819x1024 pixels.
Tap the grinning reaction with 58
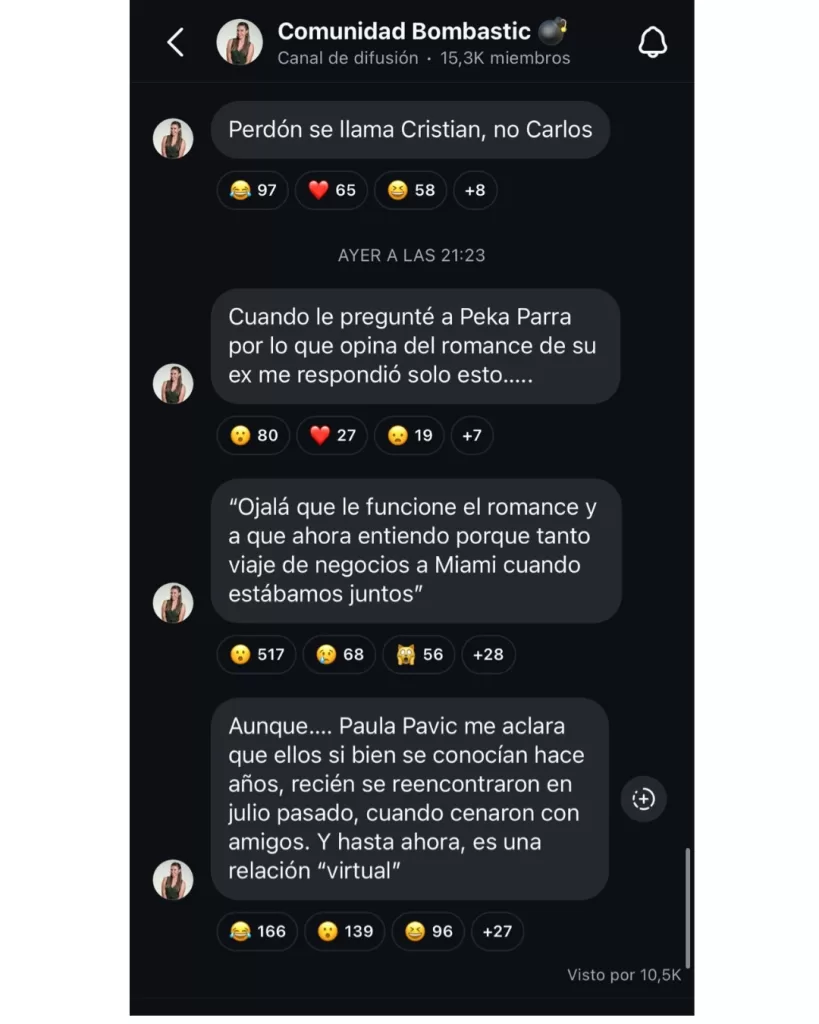coord(410,190)
